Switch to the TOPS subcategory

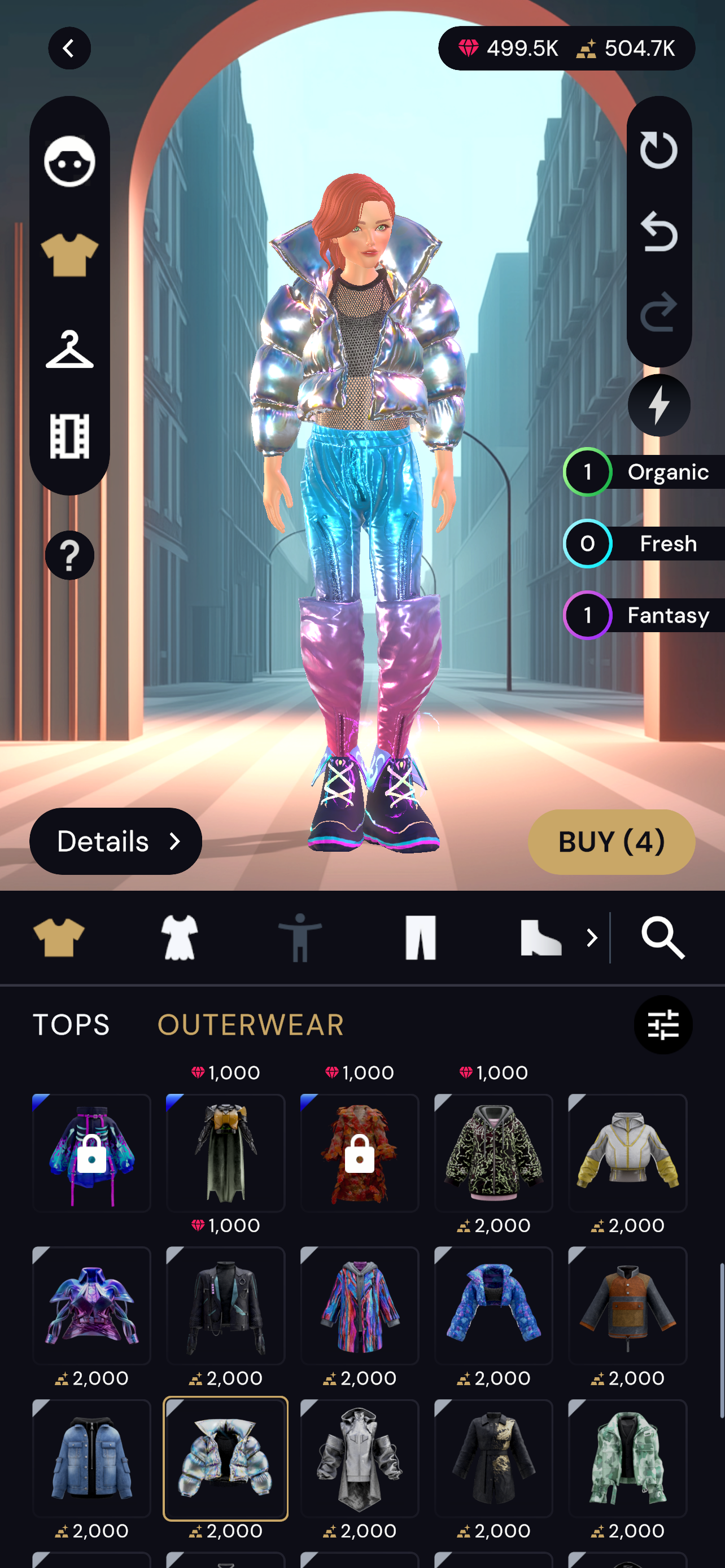coord(71,1025)
